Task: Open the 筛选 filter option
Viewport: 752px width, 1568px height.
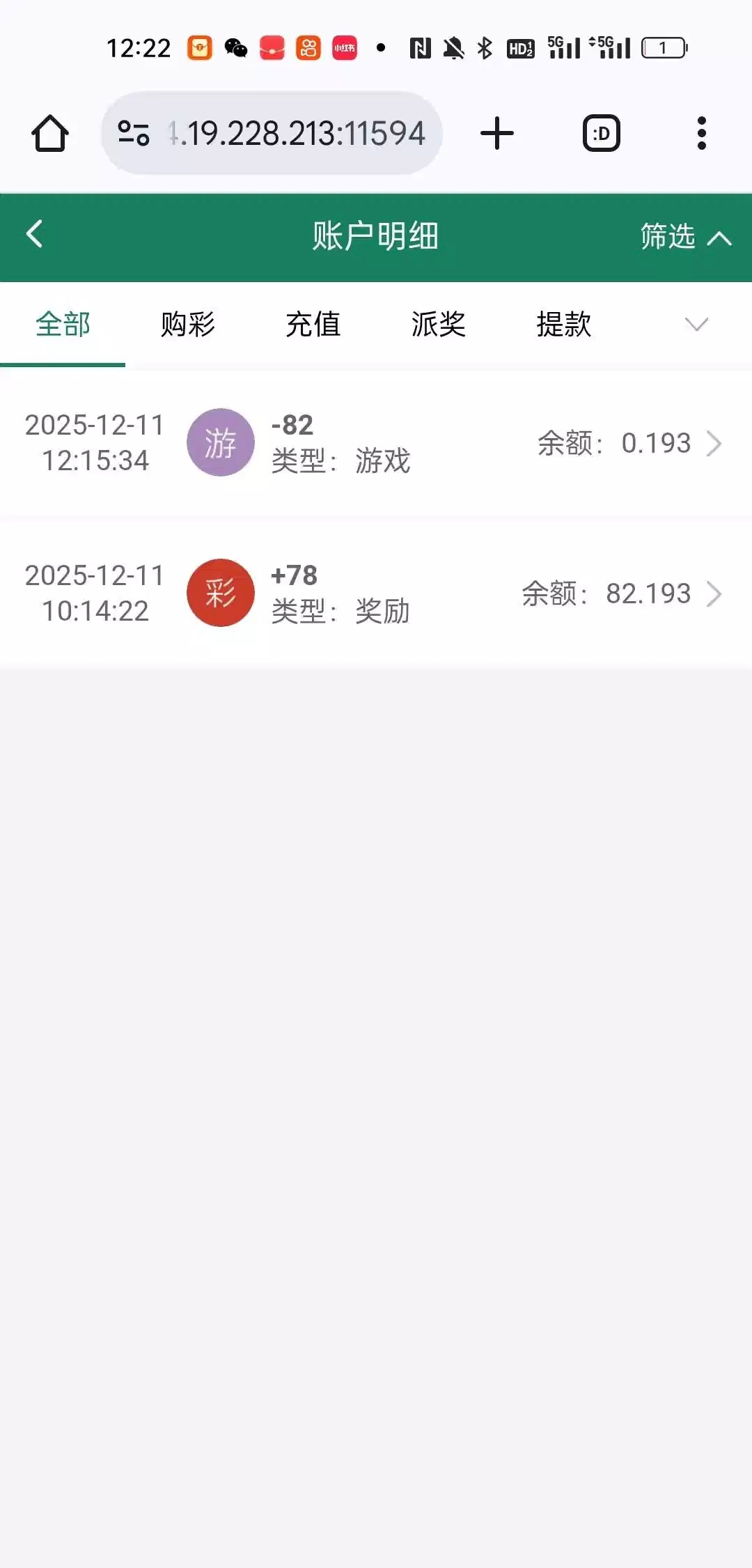Action: tap(684, 237)
